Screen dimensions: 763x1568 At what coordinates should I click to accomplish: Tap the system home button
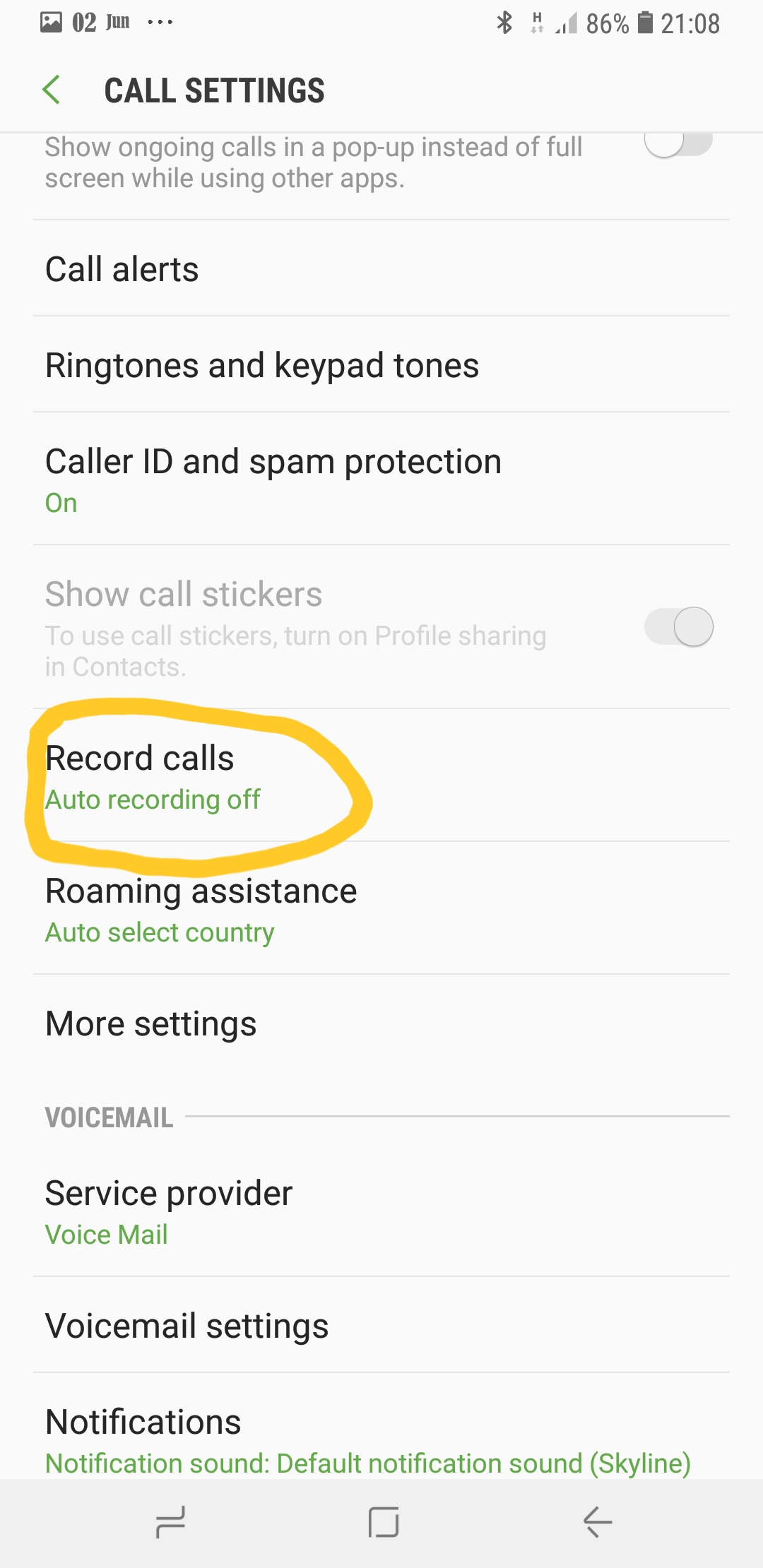tap(383, 1522)
